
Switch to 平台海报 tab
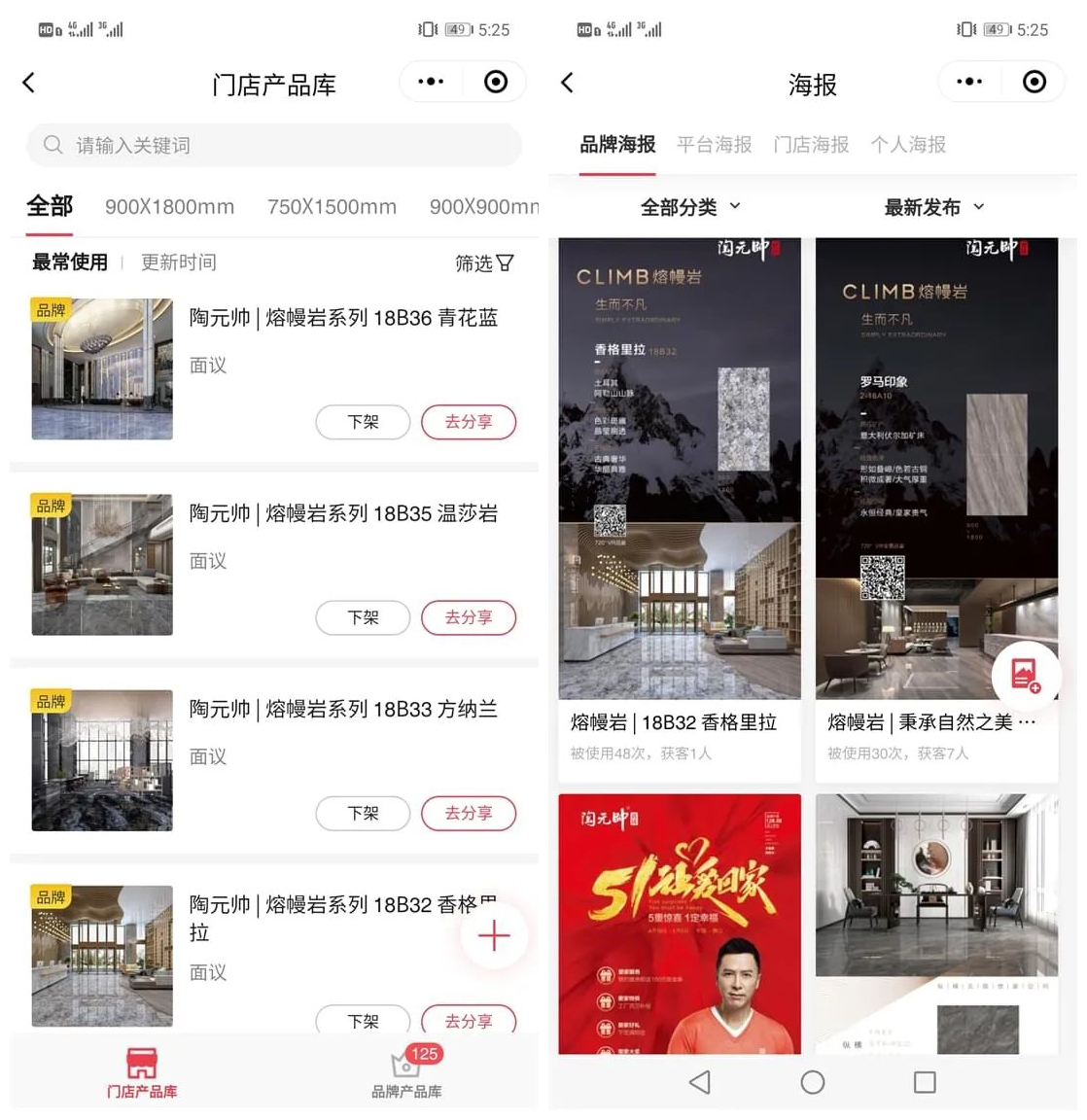pos(714,145)
